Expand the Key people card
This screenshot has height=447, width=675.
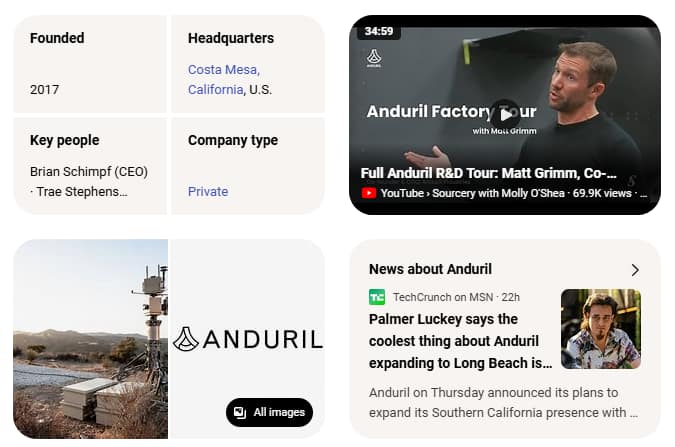coord(90,165)
